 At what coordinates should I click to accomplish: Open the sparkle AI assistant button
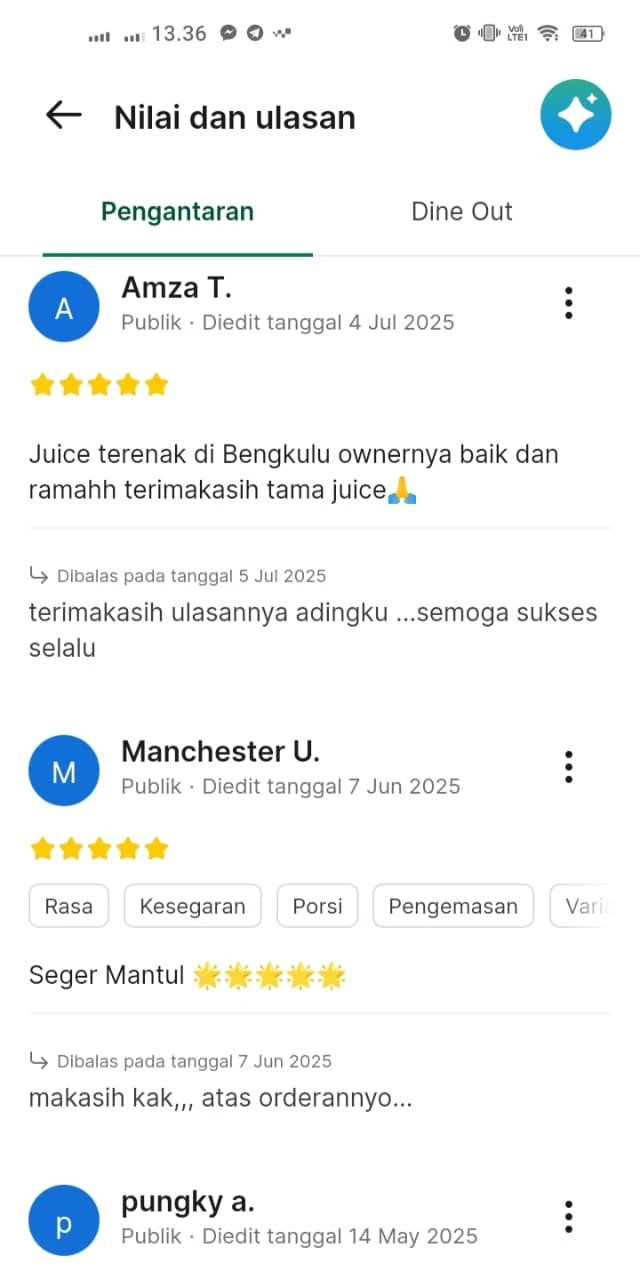tap(575, 115)
